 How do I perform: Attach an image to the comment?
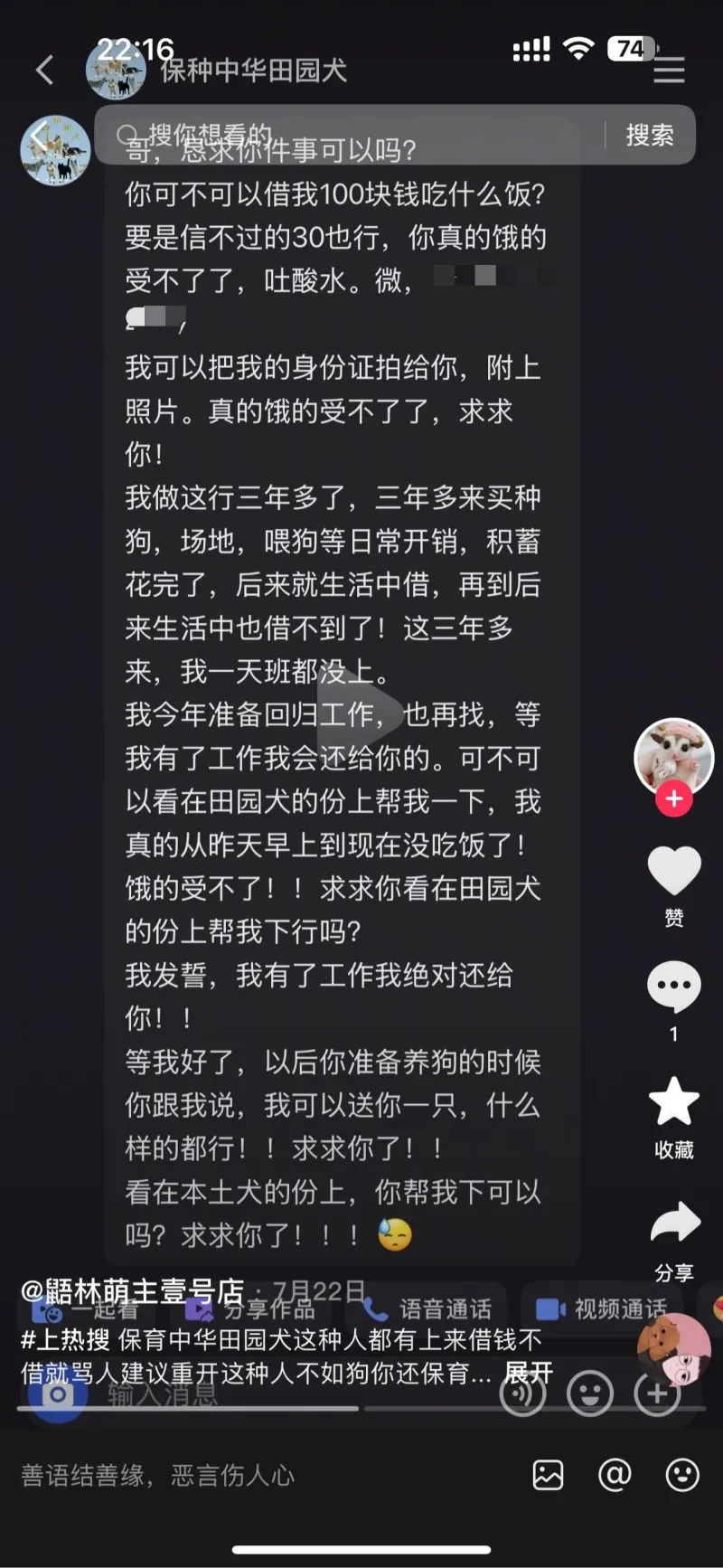coord(548,1475)
